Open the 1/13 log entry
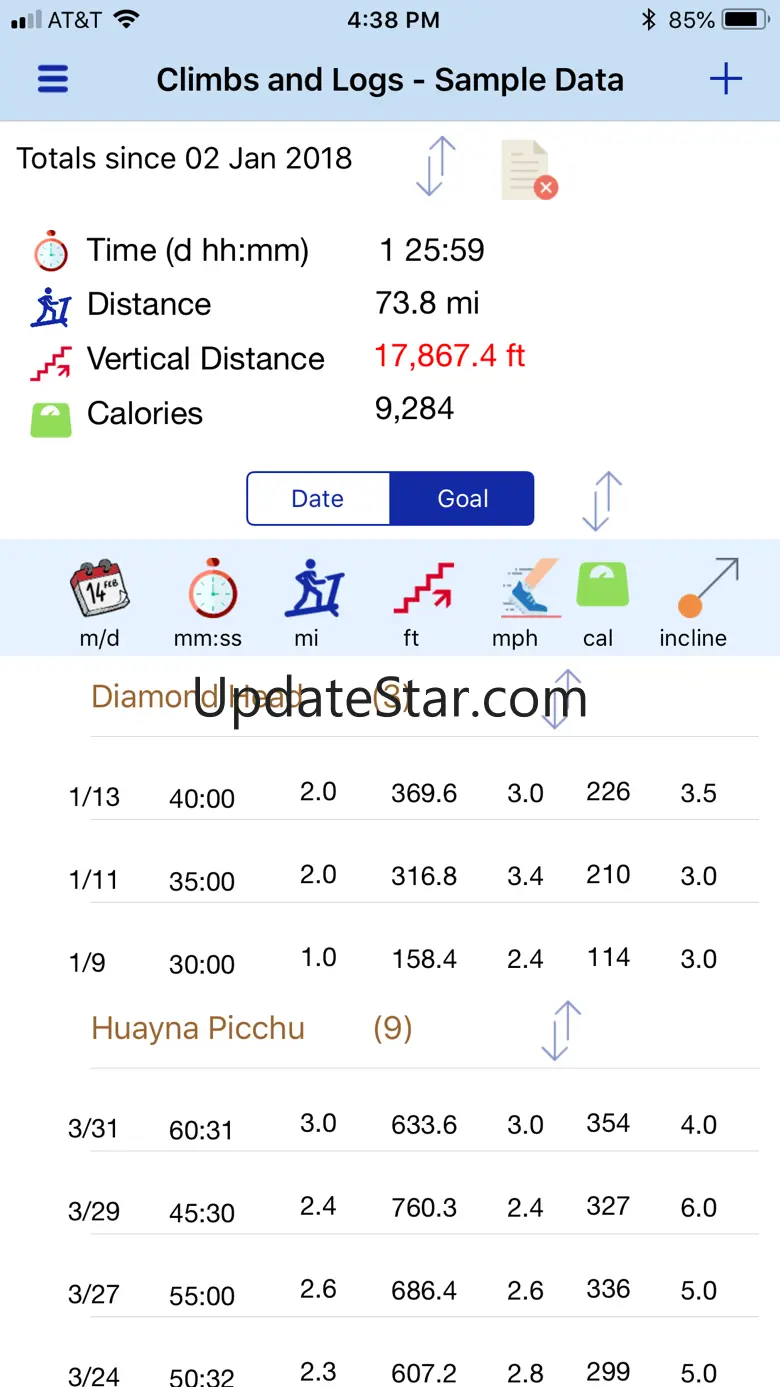 (414, 795)
